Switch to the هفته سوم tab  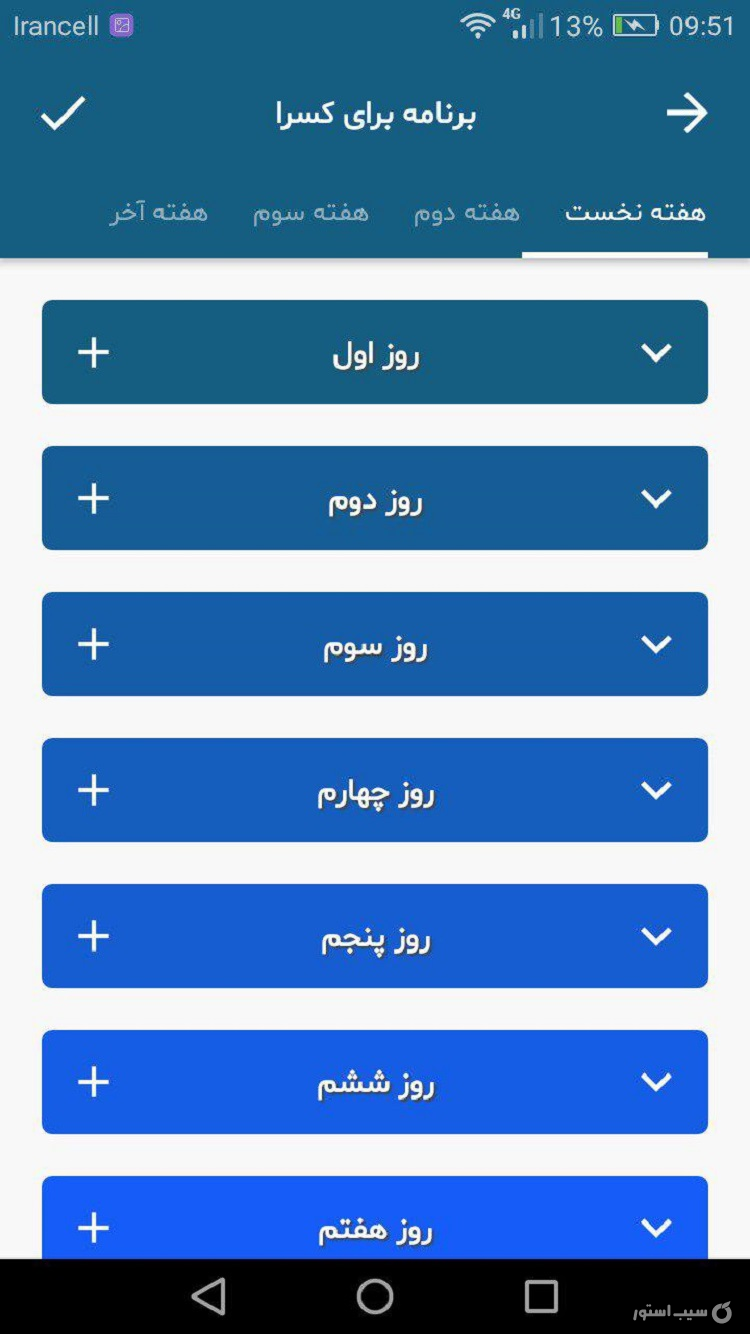311,212
